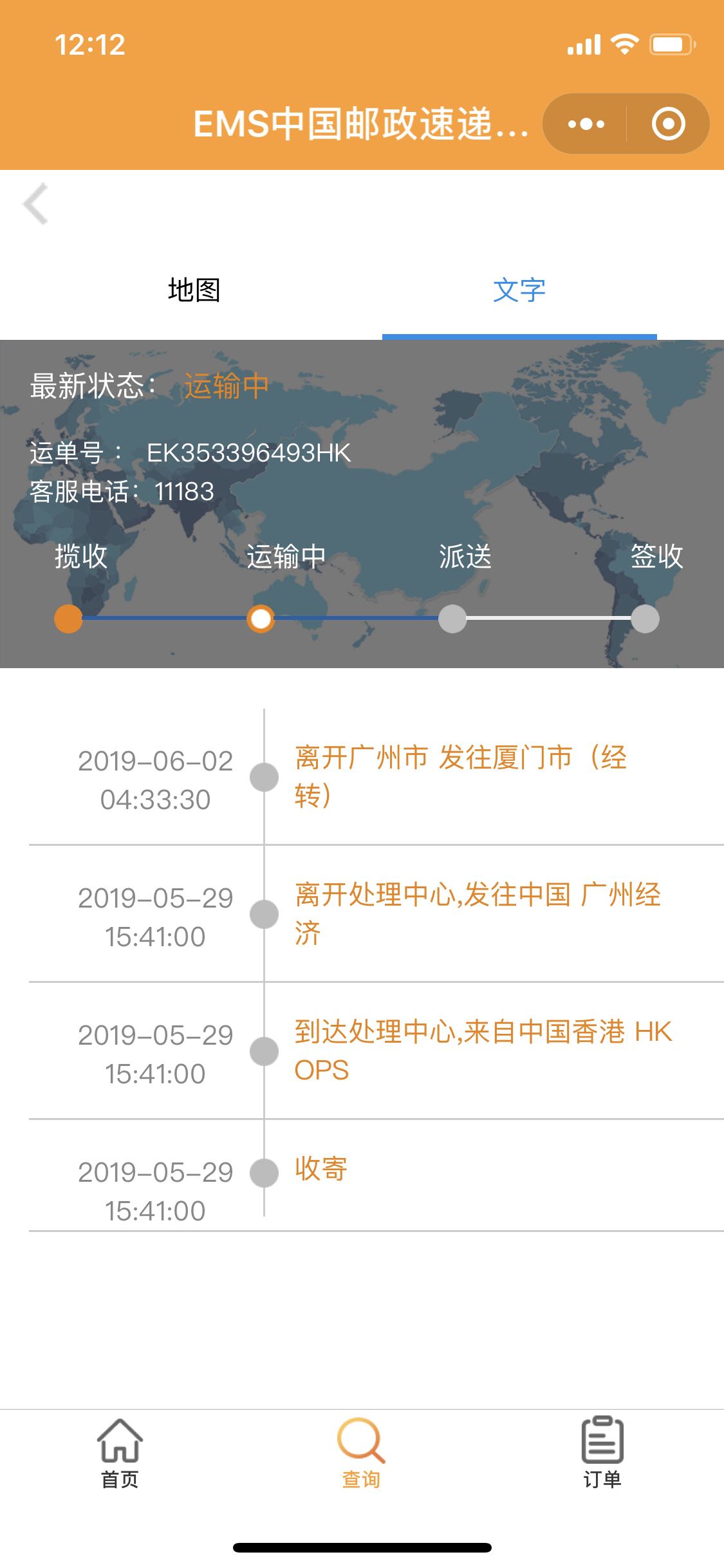The height and width of the screenshot is (1568, 724).
Task: Select the 文字 text tab
Action: 519,290
